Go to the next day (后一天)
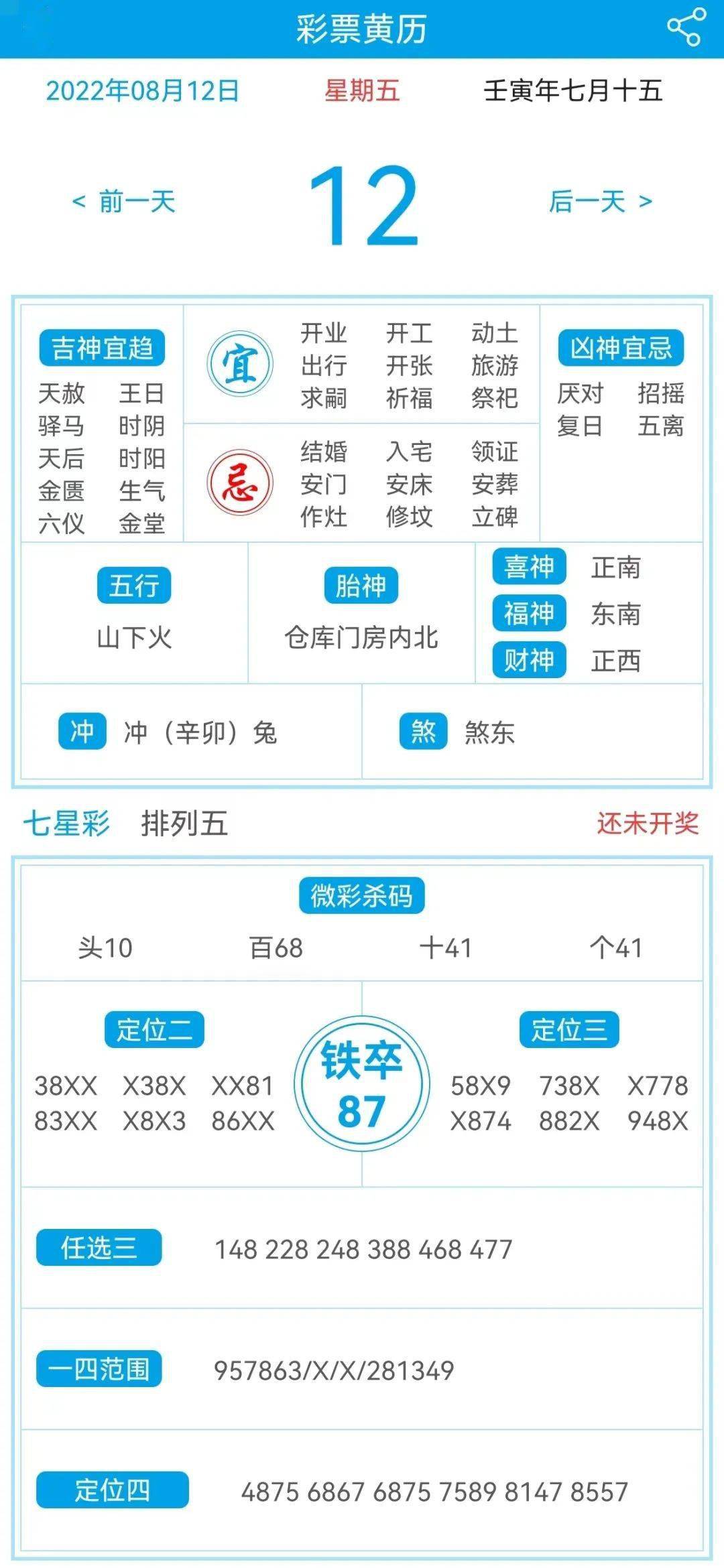The height and width of the screenshot is (1568, 724). click(601, 201)
